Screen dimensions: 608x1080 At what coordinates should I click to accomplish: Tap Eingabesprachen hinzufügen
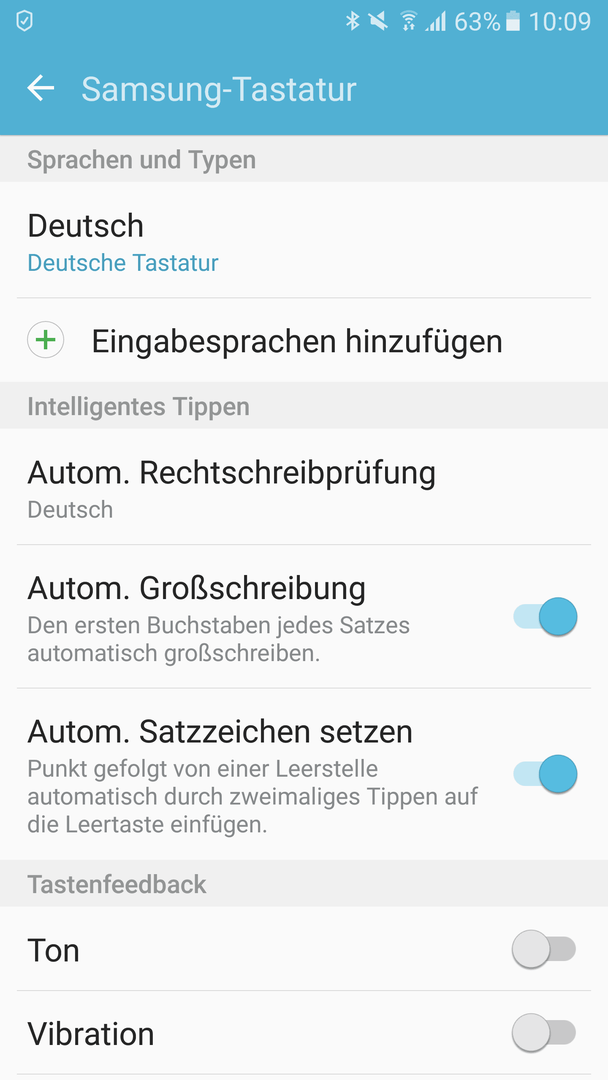click(304, 340)
